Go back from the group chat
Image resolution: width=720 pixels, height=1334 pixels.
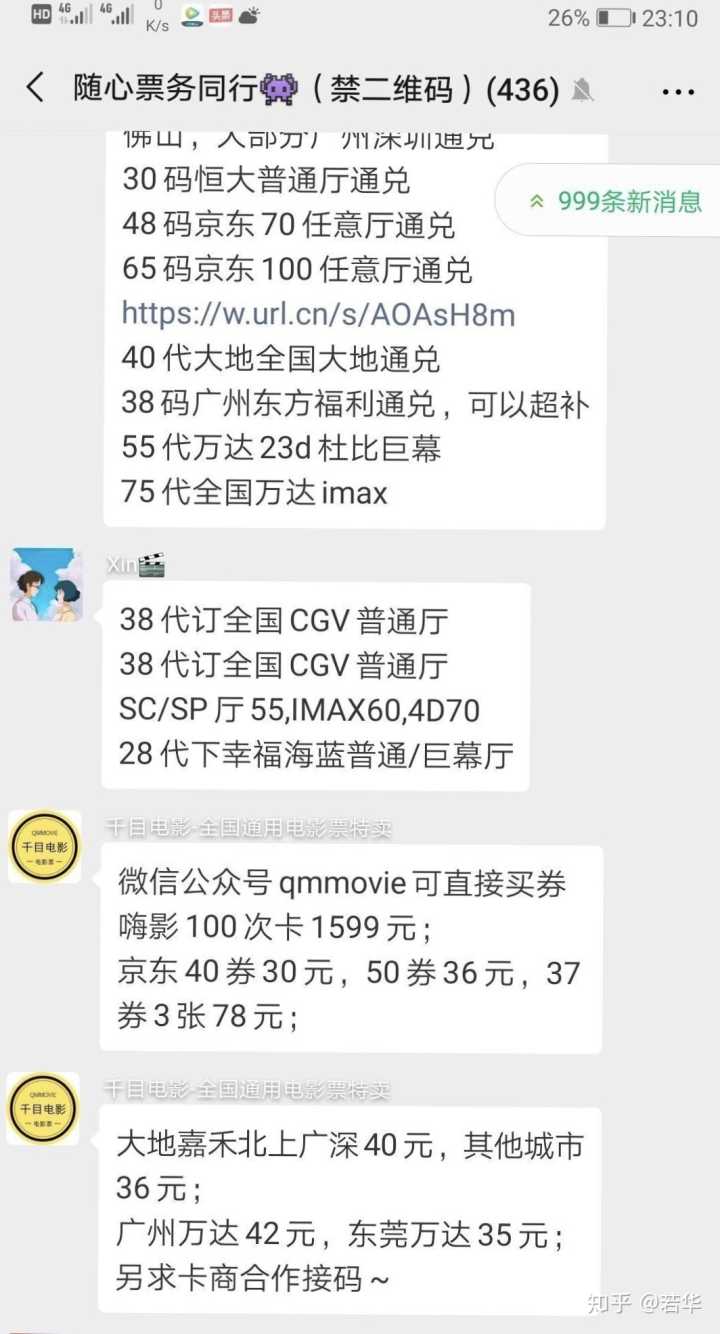[x=36, y=88]
